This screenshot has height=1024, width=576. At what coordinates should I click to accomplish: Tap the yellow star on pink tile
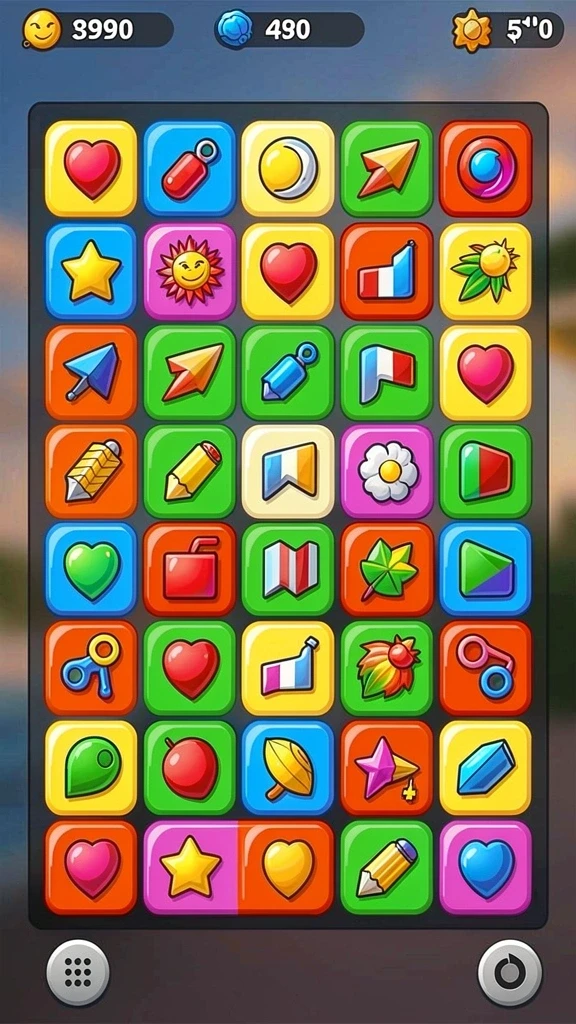[x=191, y=867]
